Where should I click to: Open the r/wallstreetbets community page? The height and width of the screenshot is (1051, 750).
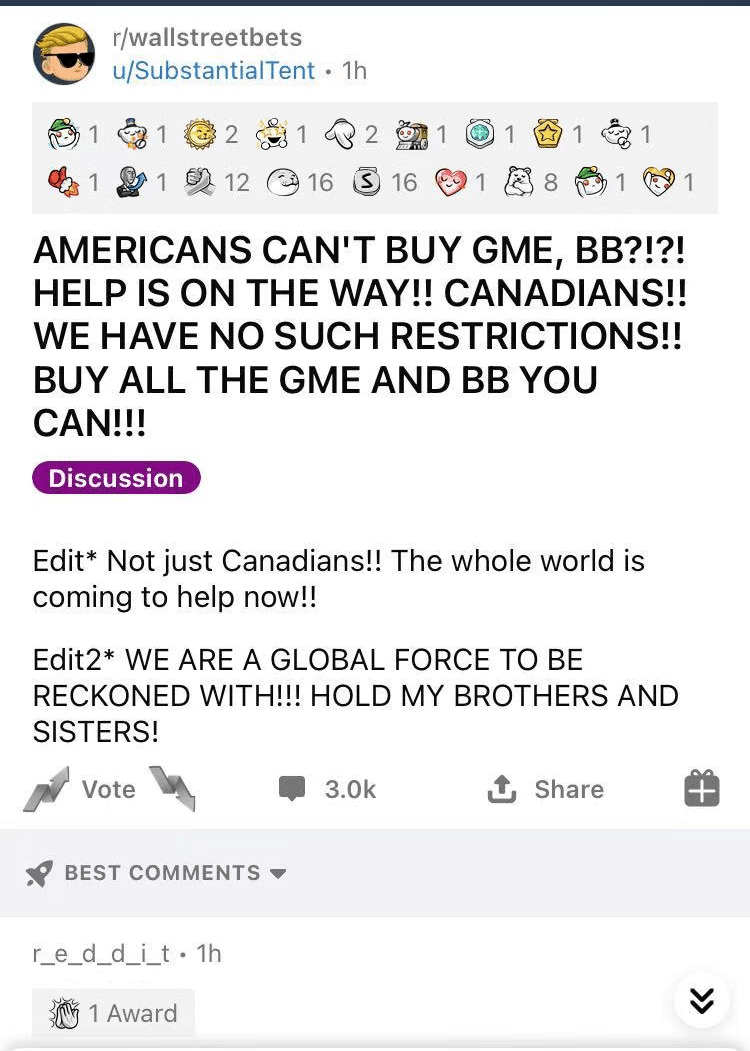208,38
